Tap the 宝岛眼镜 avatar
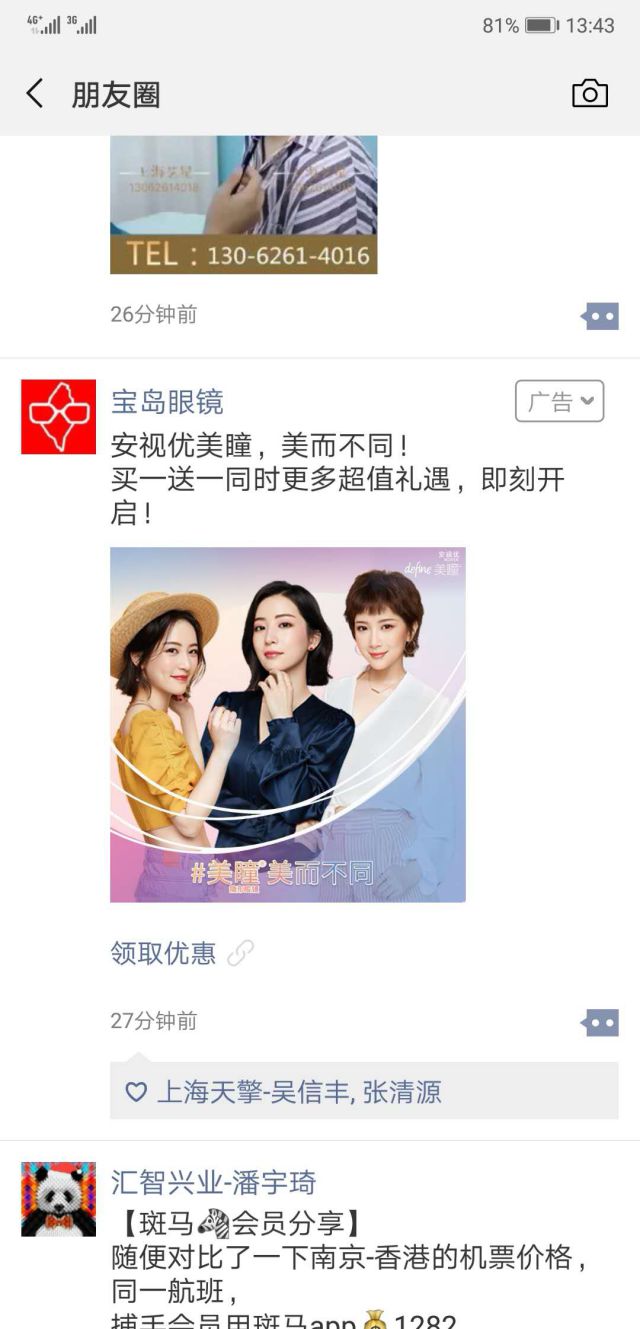Screen dimensions: 640x1329 tap(58, 417)
